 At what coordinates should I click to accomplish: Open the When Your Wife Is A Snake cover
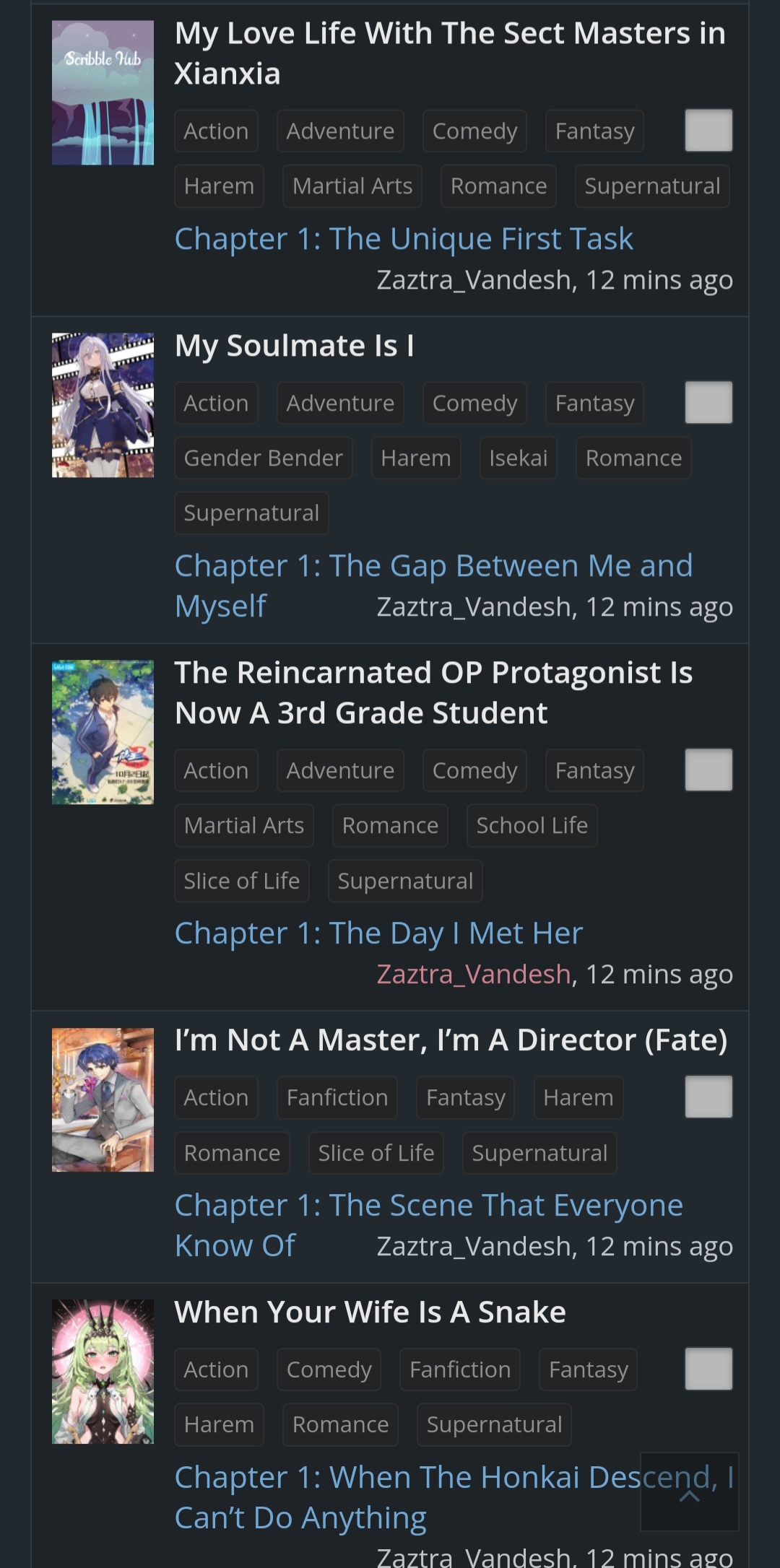(x=103, y=1372)
